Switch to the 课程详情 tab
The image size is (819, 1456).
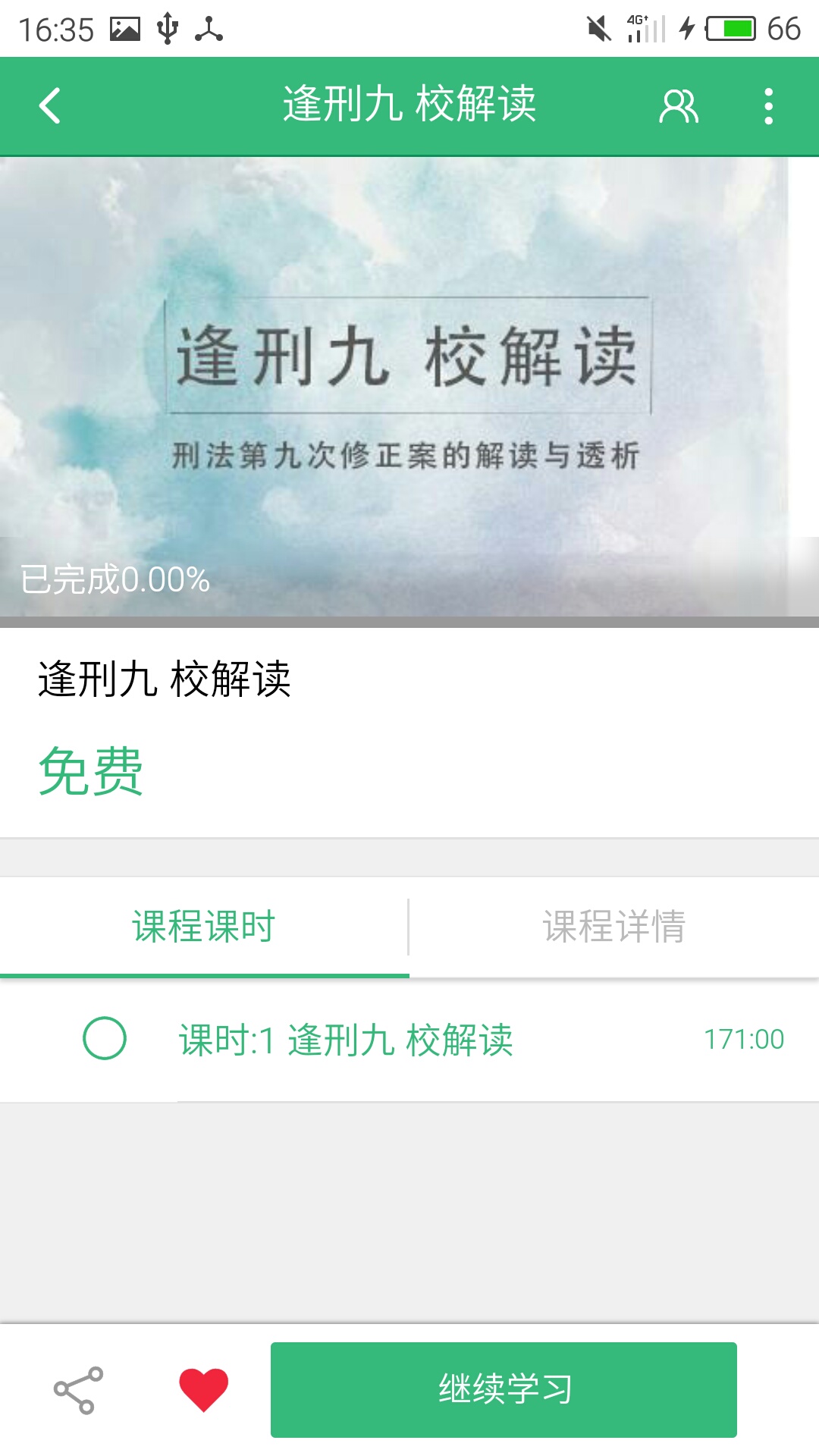613,927
